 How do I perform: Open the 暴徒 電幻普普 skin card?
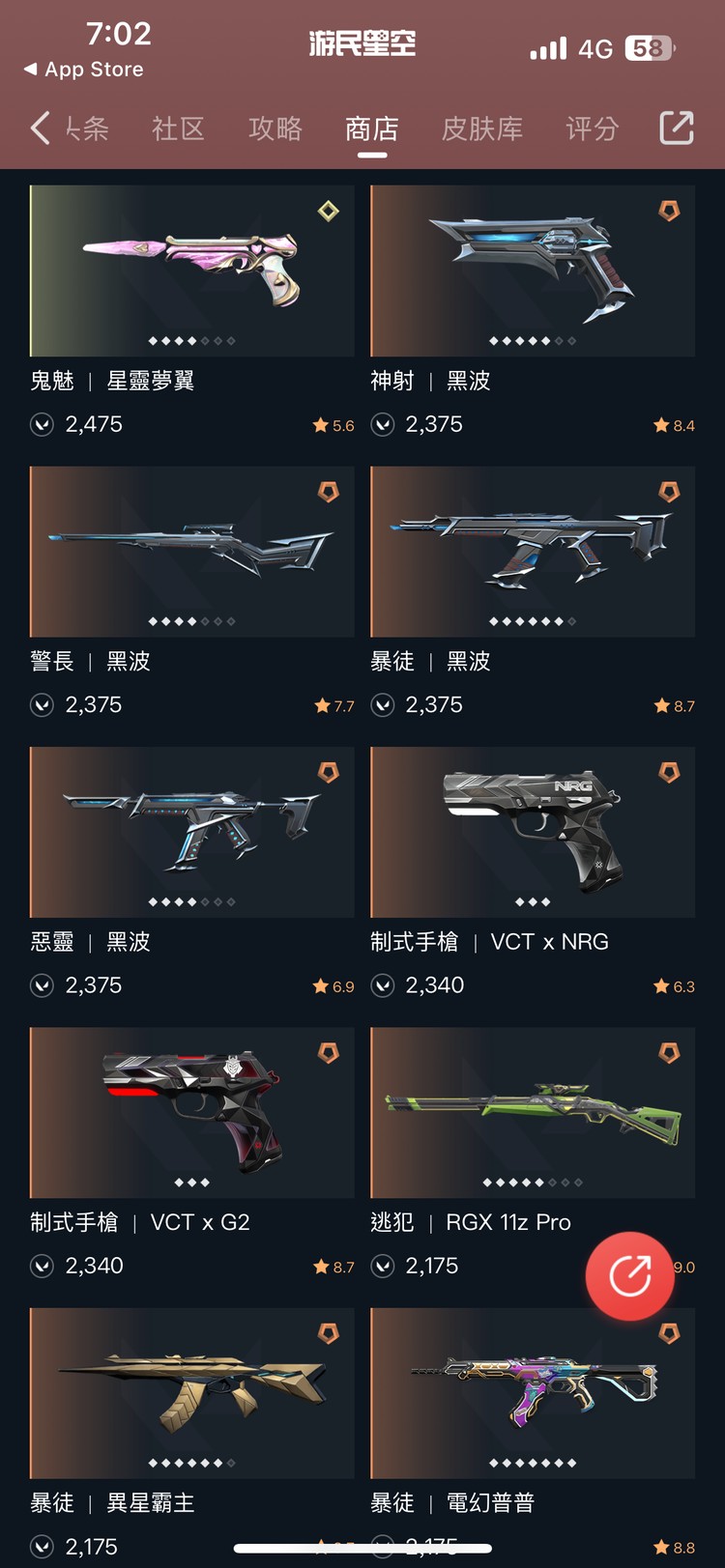coord(533,1393)
